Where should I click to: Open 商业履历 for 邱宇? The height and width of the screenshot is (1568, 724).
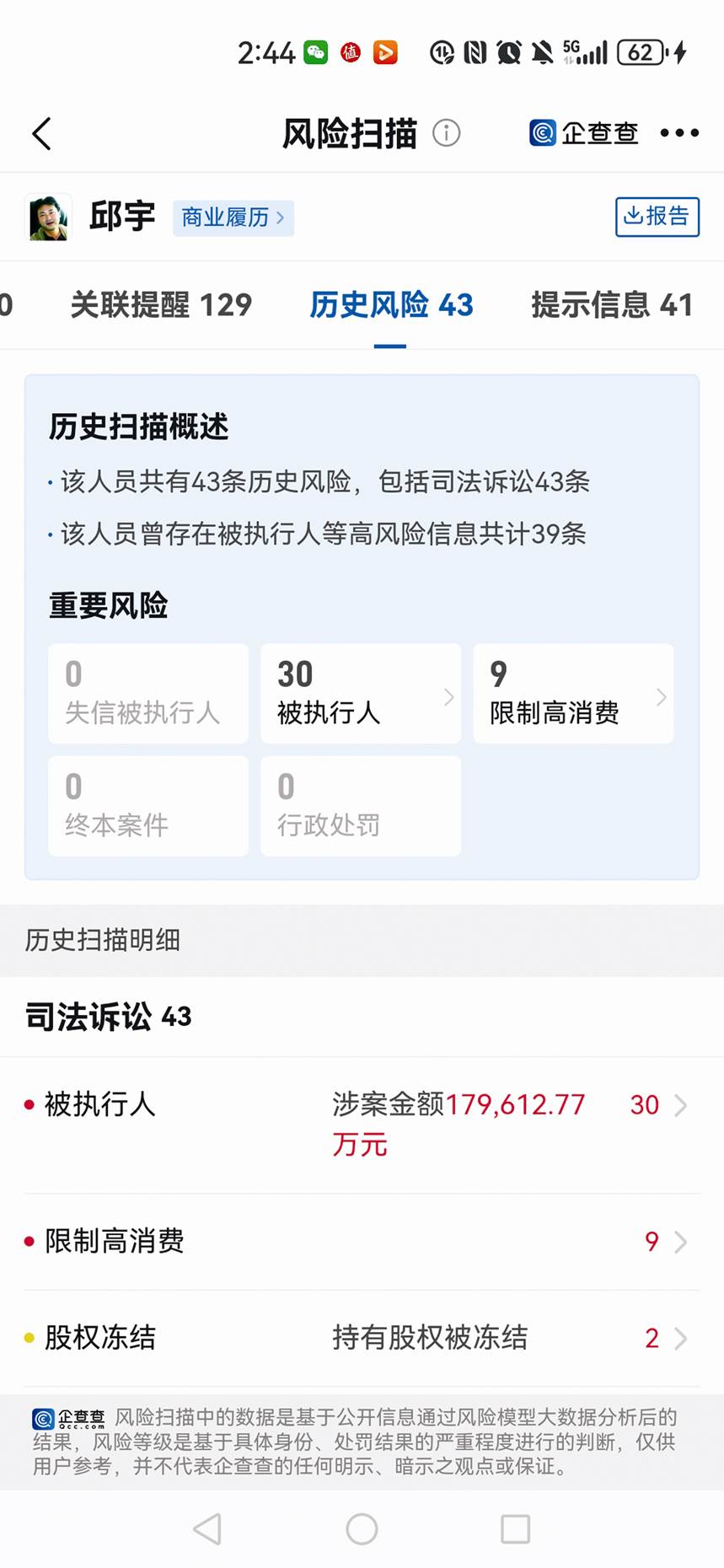click(233, 217)
